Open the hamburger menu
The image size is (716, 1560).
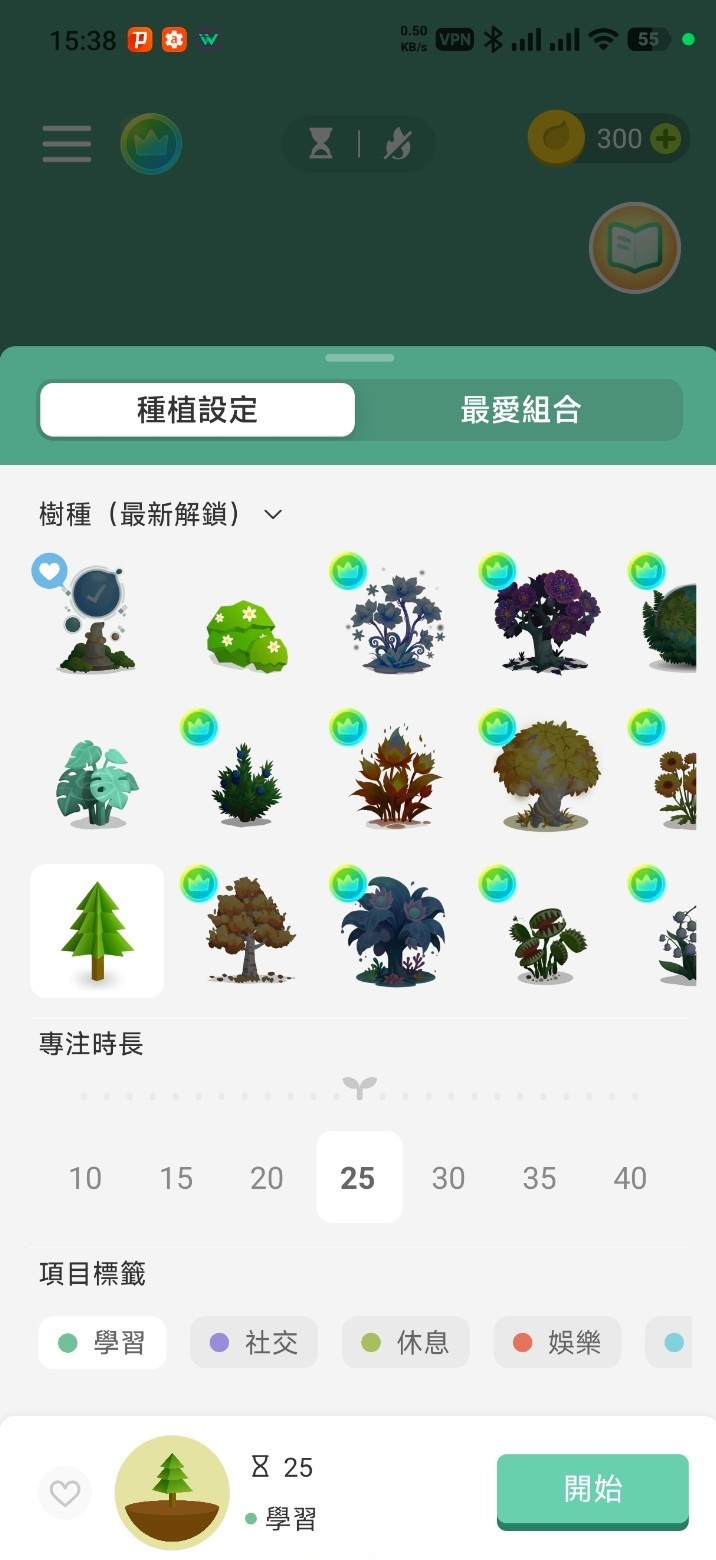67,144
